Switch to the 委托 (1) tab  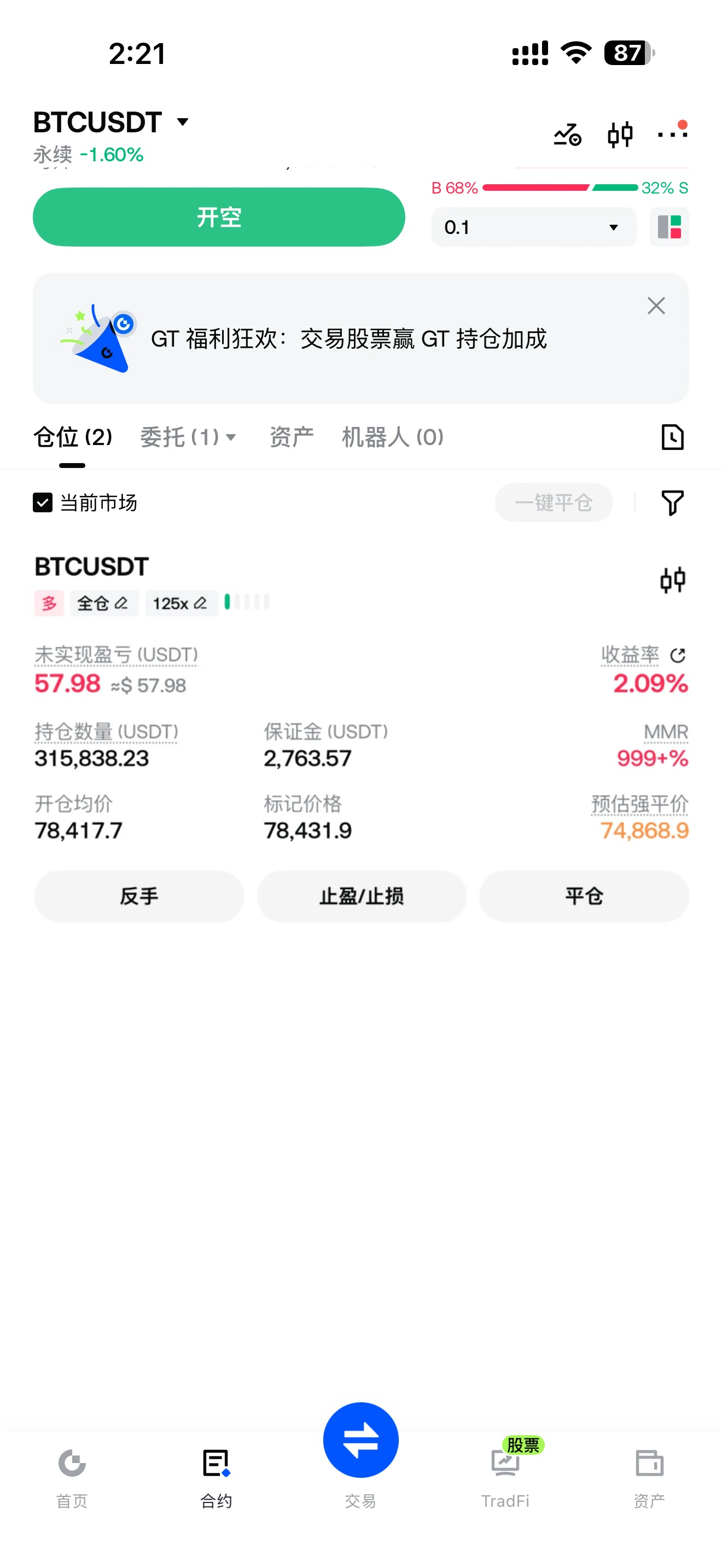click(x=188, y=437)
